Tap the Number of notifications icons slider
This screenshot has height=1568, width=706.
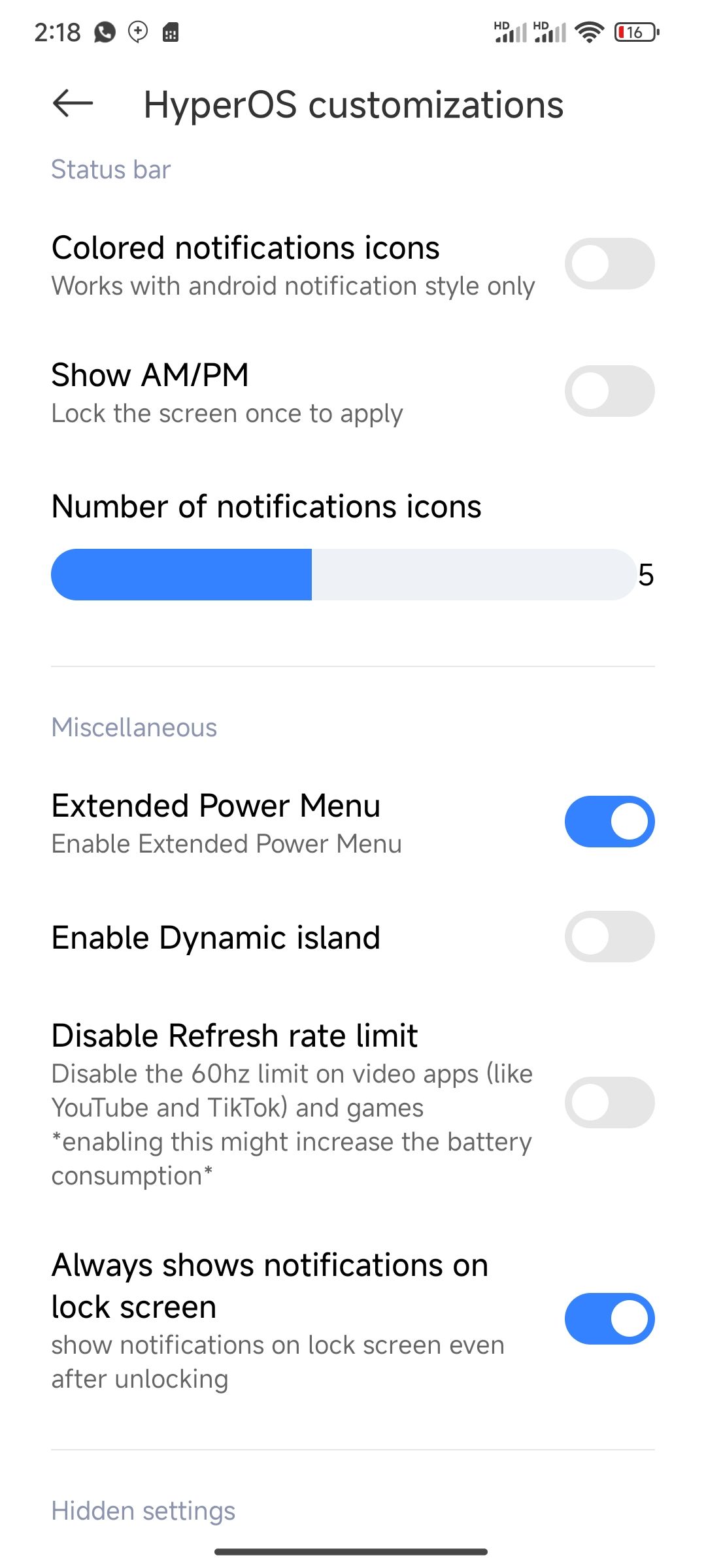tap(343, 575)
